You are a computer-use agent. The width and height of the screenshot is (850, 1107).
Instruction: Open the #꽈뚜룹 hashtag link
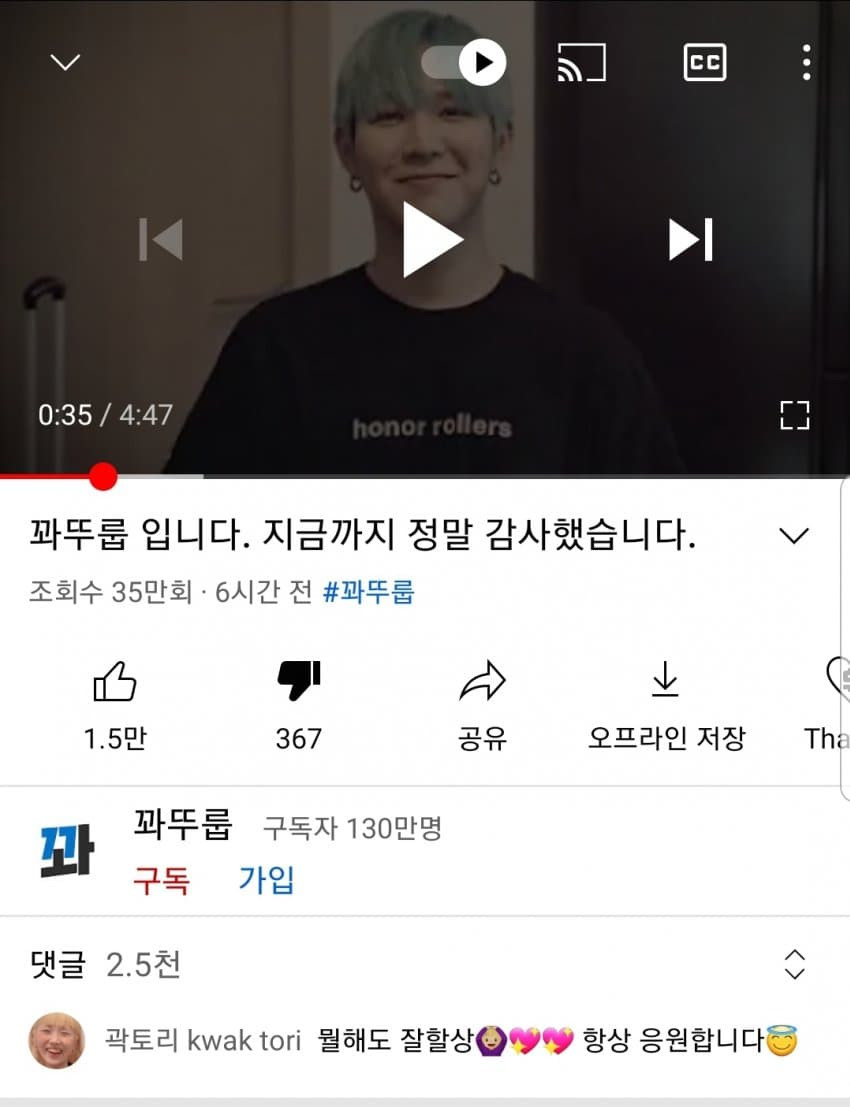coord(368,592)
